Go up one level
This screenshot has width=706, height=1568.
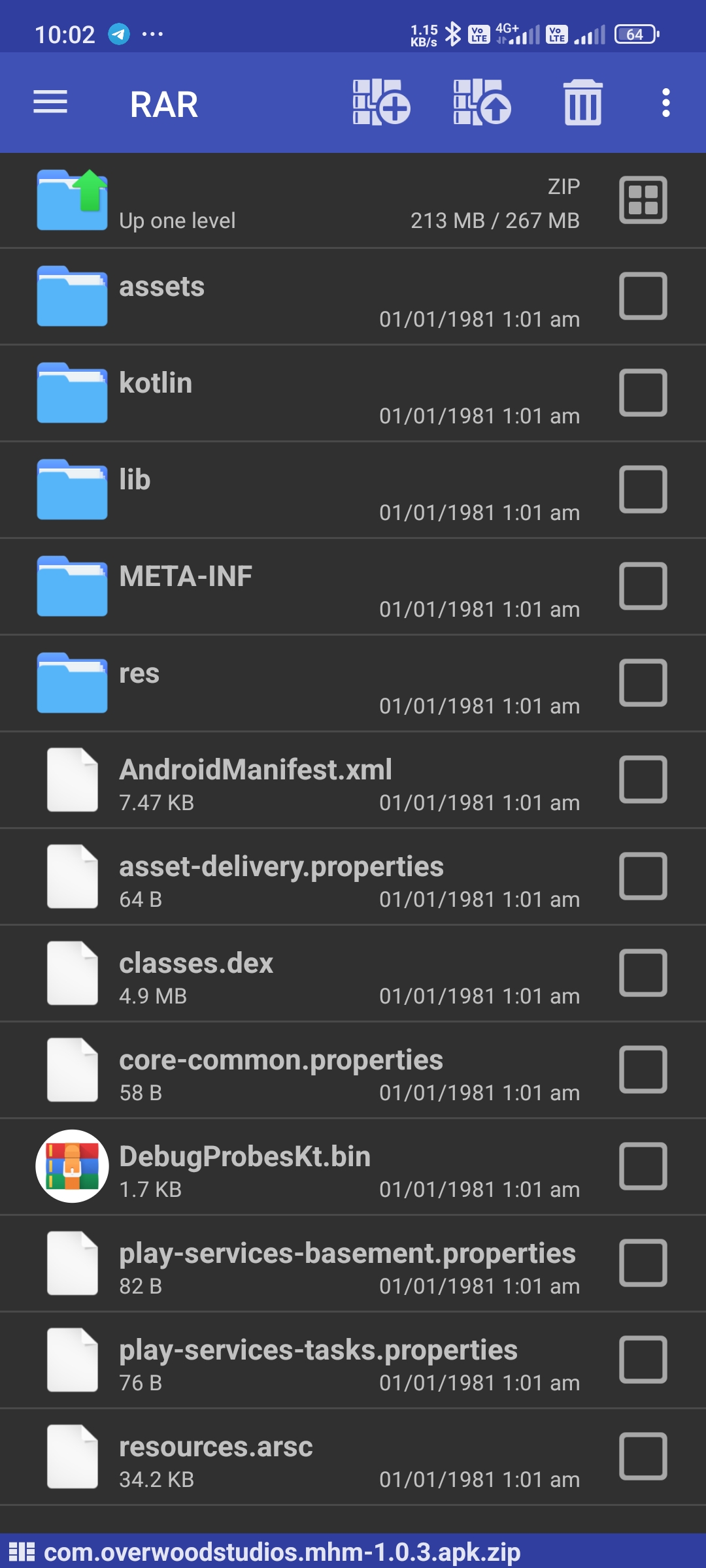pos(176,201)
